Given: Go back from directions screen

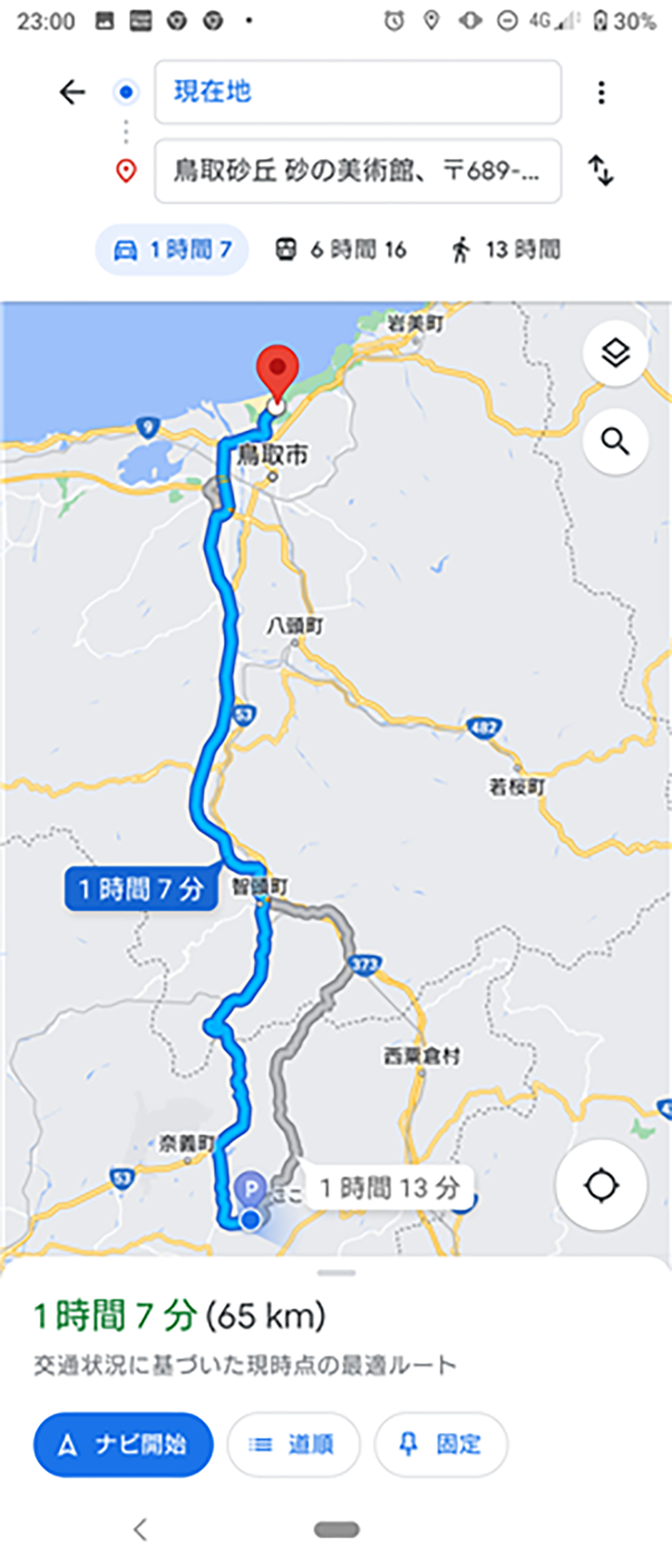Looking at the screenshot, I should coord(72,92).
